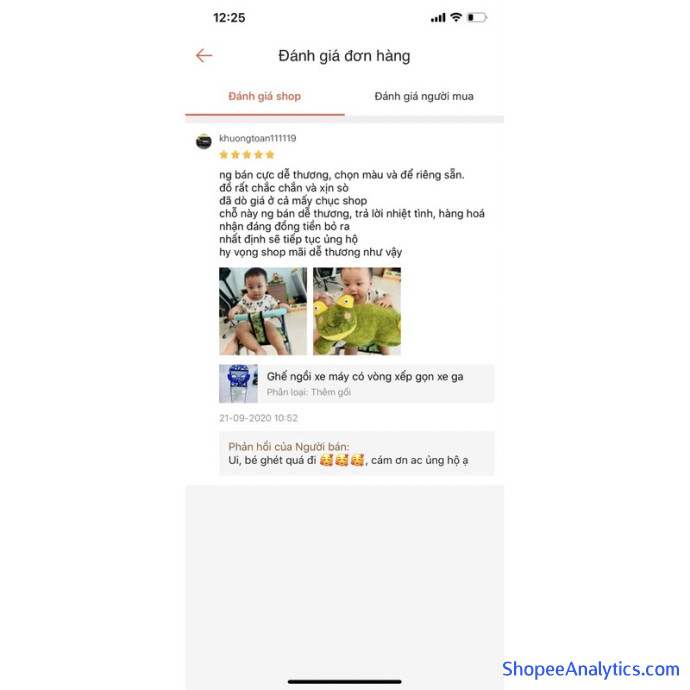This screenshot has height=690, width=690.
Task: Open product Ghế ngồi xe máy có vòng
Action: (356, 383)
